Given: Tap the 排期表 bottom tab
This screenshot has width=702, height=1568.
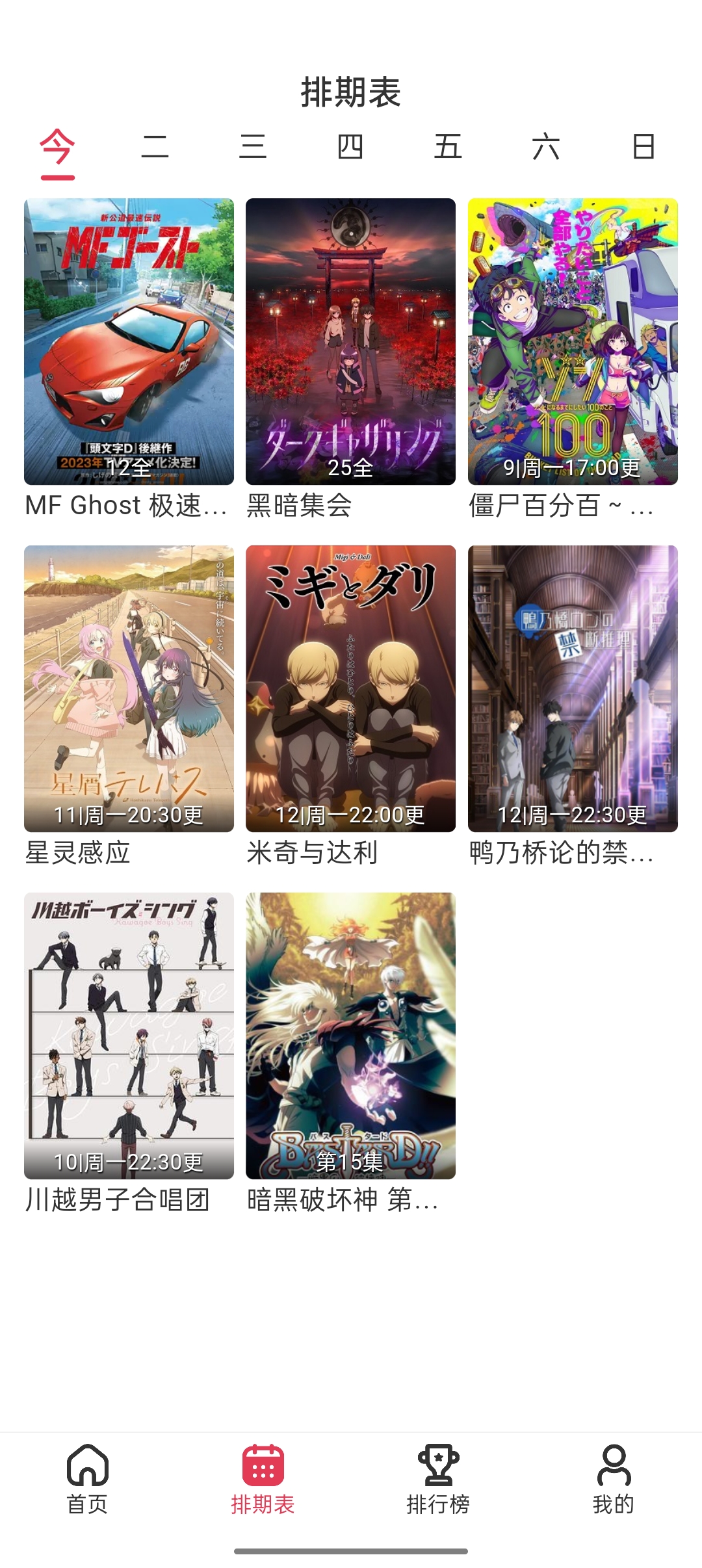Looking at the screenshot, I should tap(263, 1480).
